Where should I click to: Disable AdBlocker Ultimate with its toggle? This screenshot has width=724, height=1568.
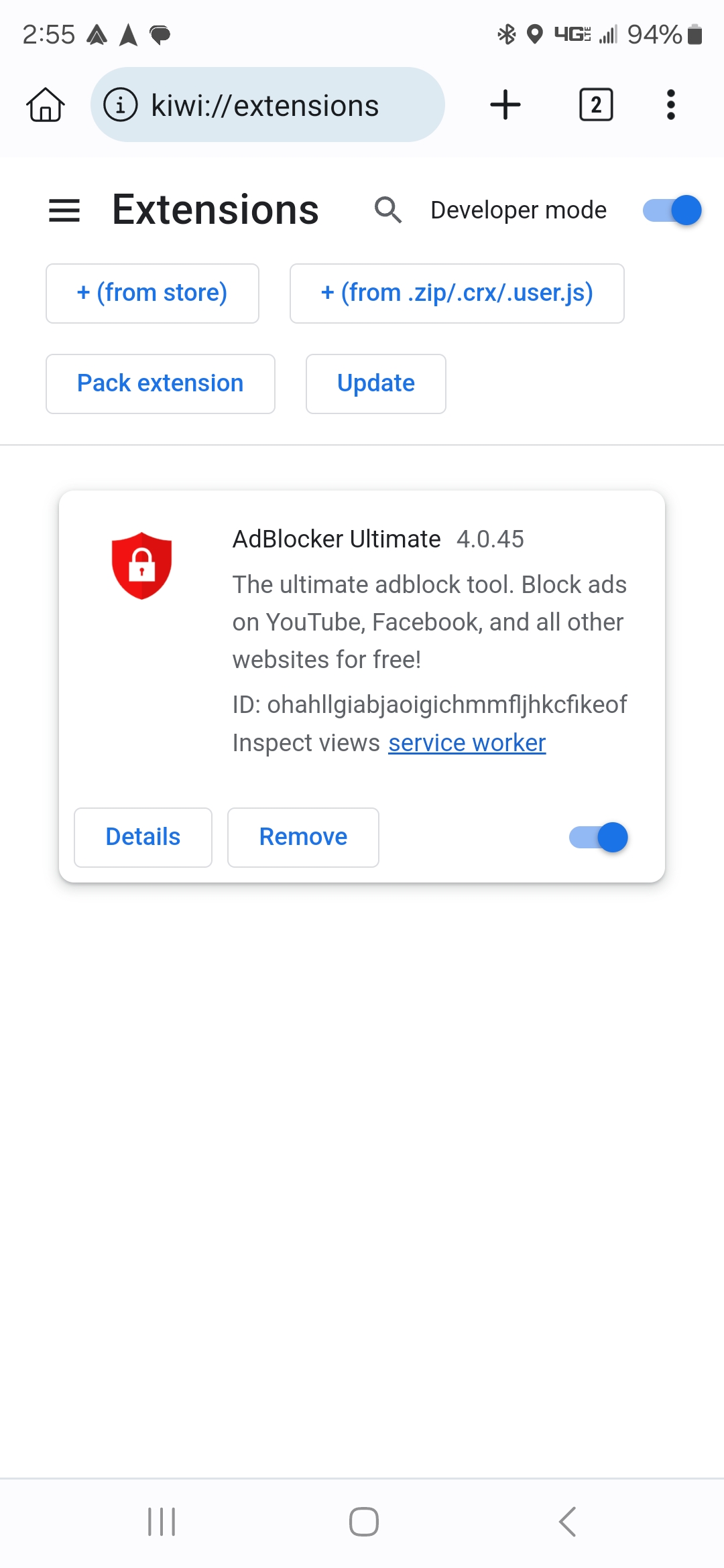[x=598, y=837]
